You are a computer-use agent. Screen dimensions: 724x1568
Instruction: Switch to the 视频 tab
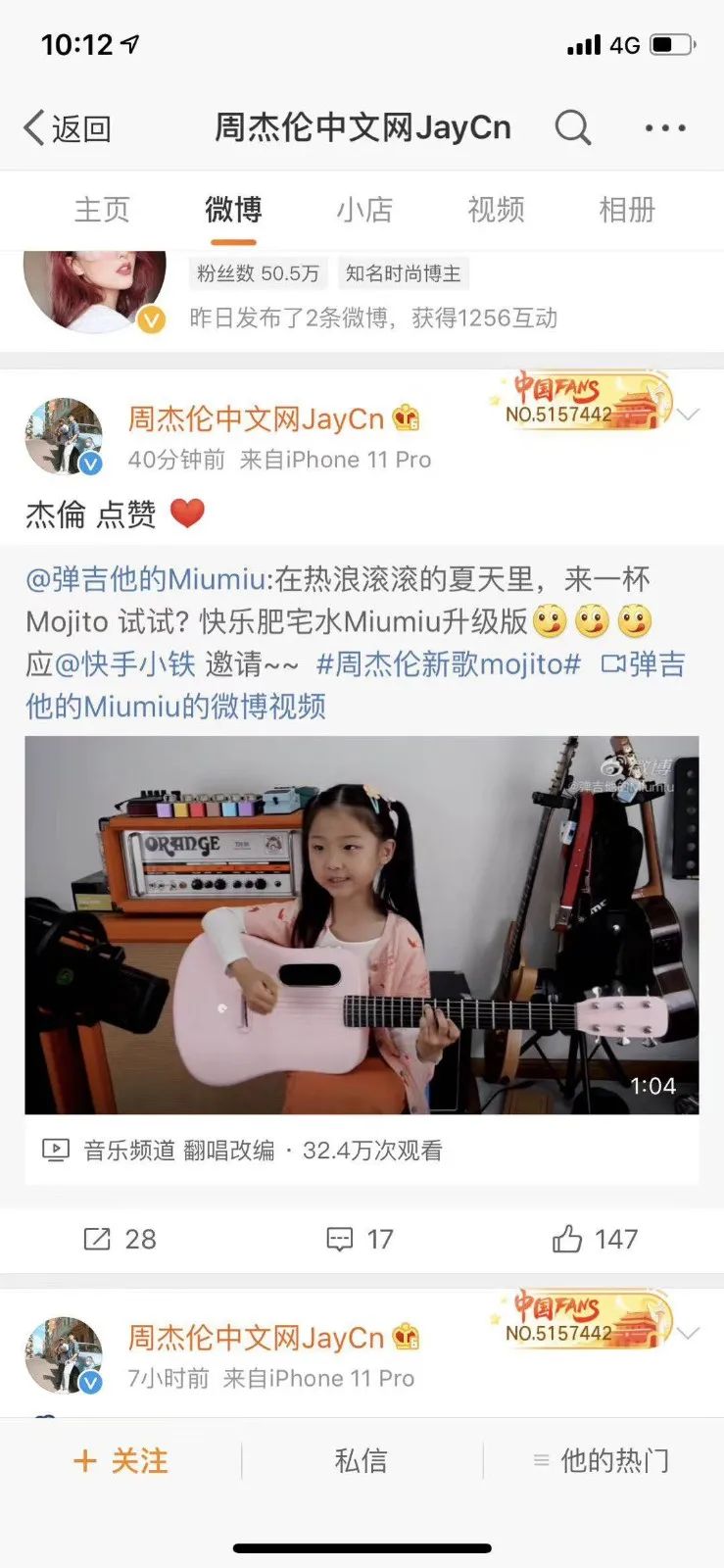[496, 210]
